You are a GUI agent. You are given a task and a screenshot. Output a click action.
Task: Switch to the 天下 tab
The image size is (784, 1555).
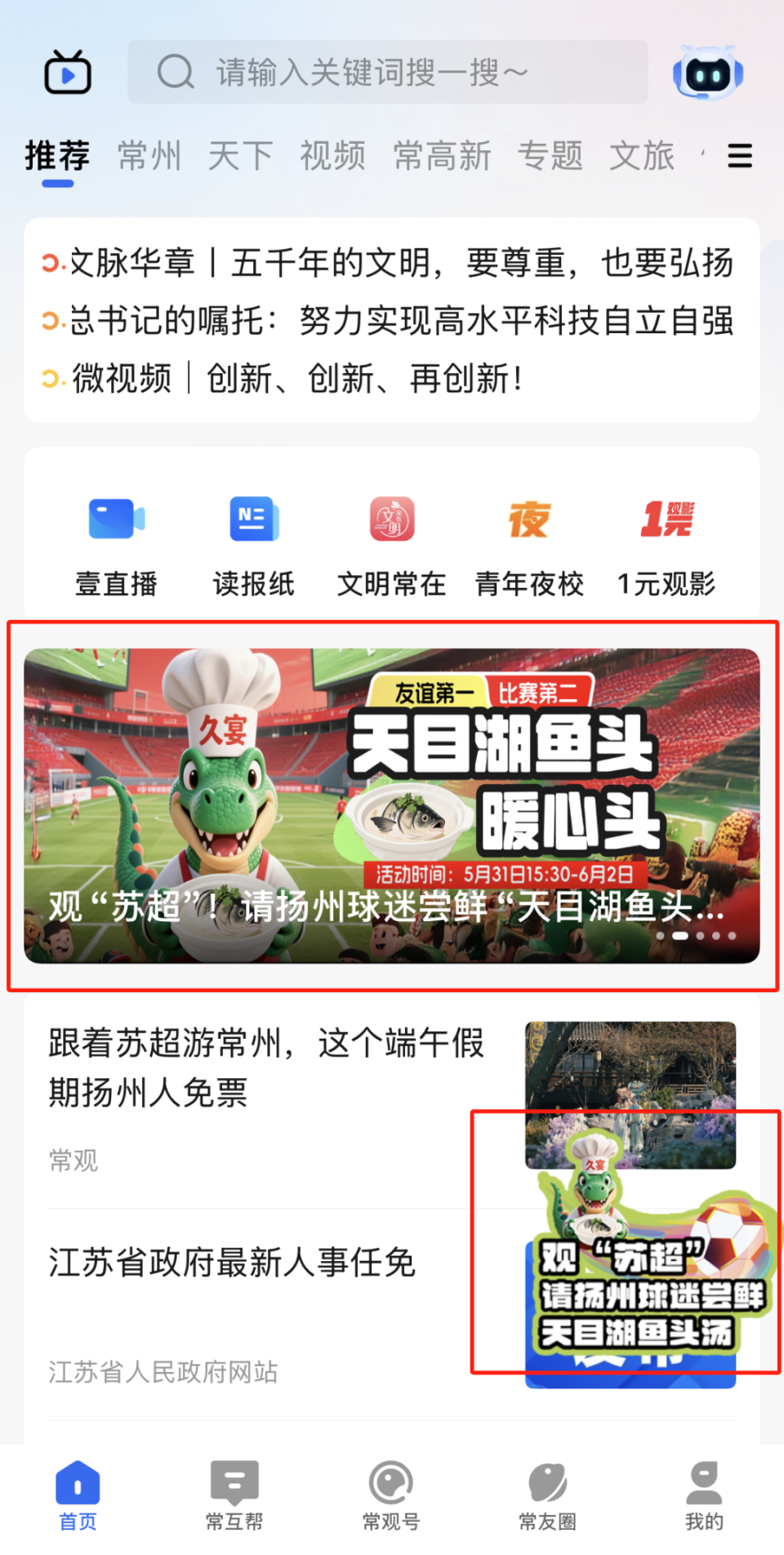pyautogui.click(x=240, y=155)
